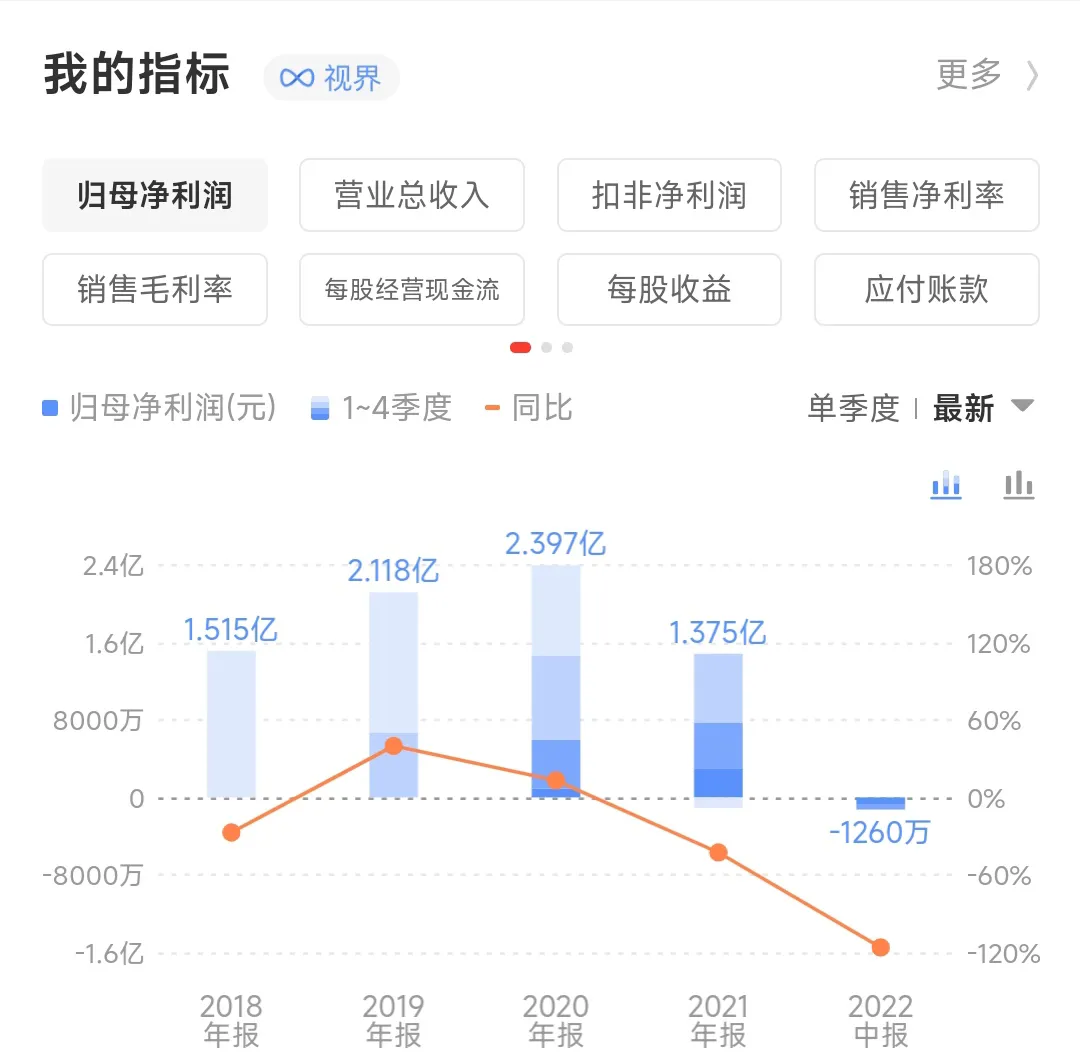Screen dimensions: 1080x1056
Task: Show the 应付账款 indicator
Action: click(x=926, y=290)
